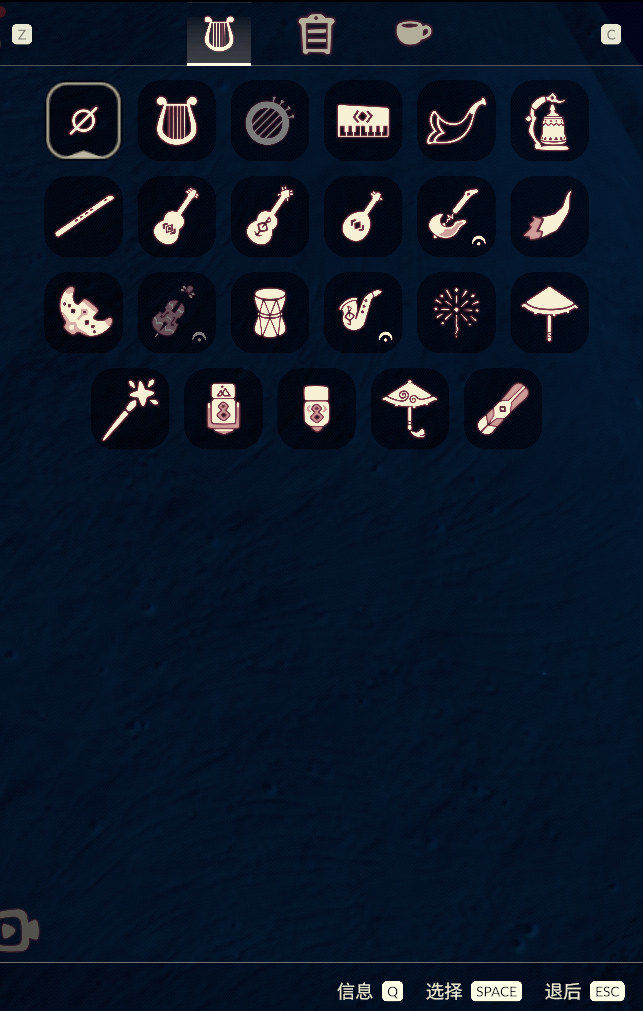The image size is (643, 1011).
Task: Select the electric guitar instrument
Action: click(456, 217)
